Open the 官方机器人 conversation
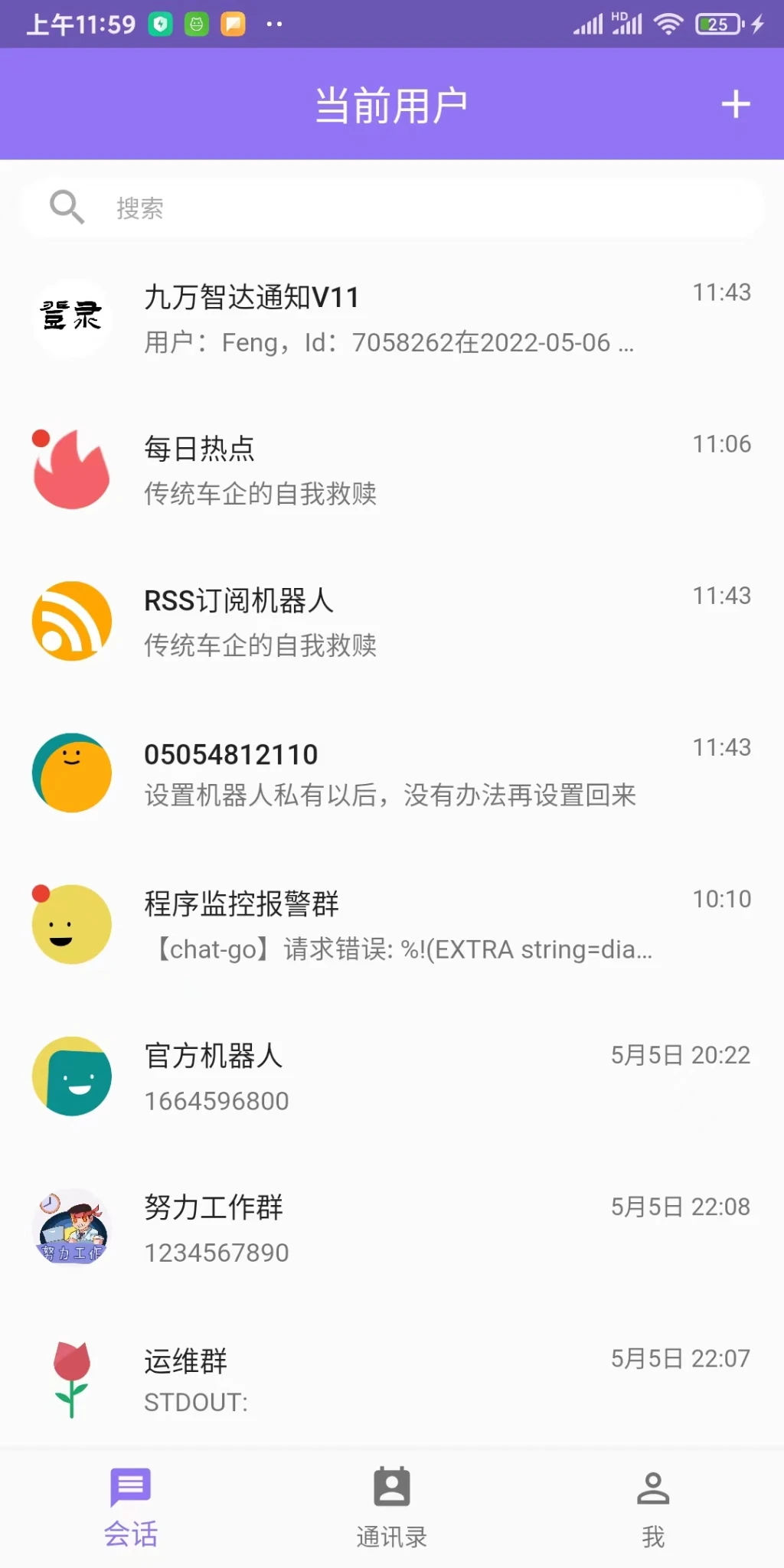This screenshot has width=784, height=1568. click(392, 1076)
